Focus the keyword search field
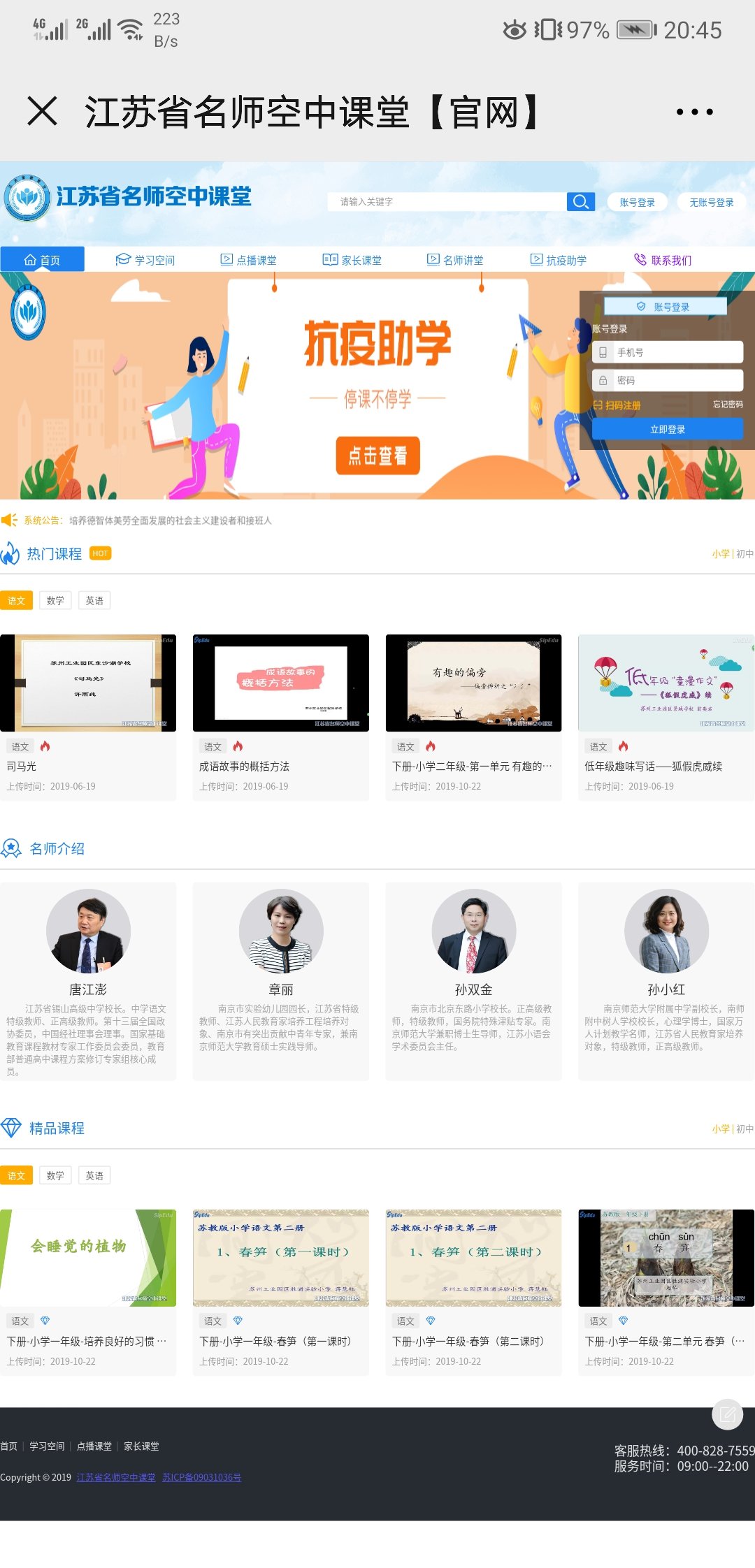Image resolution: width=755 pixels, height=1568 pixels. pyautogui.click(x=447, y=202)
